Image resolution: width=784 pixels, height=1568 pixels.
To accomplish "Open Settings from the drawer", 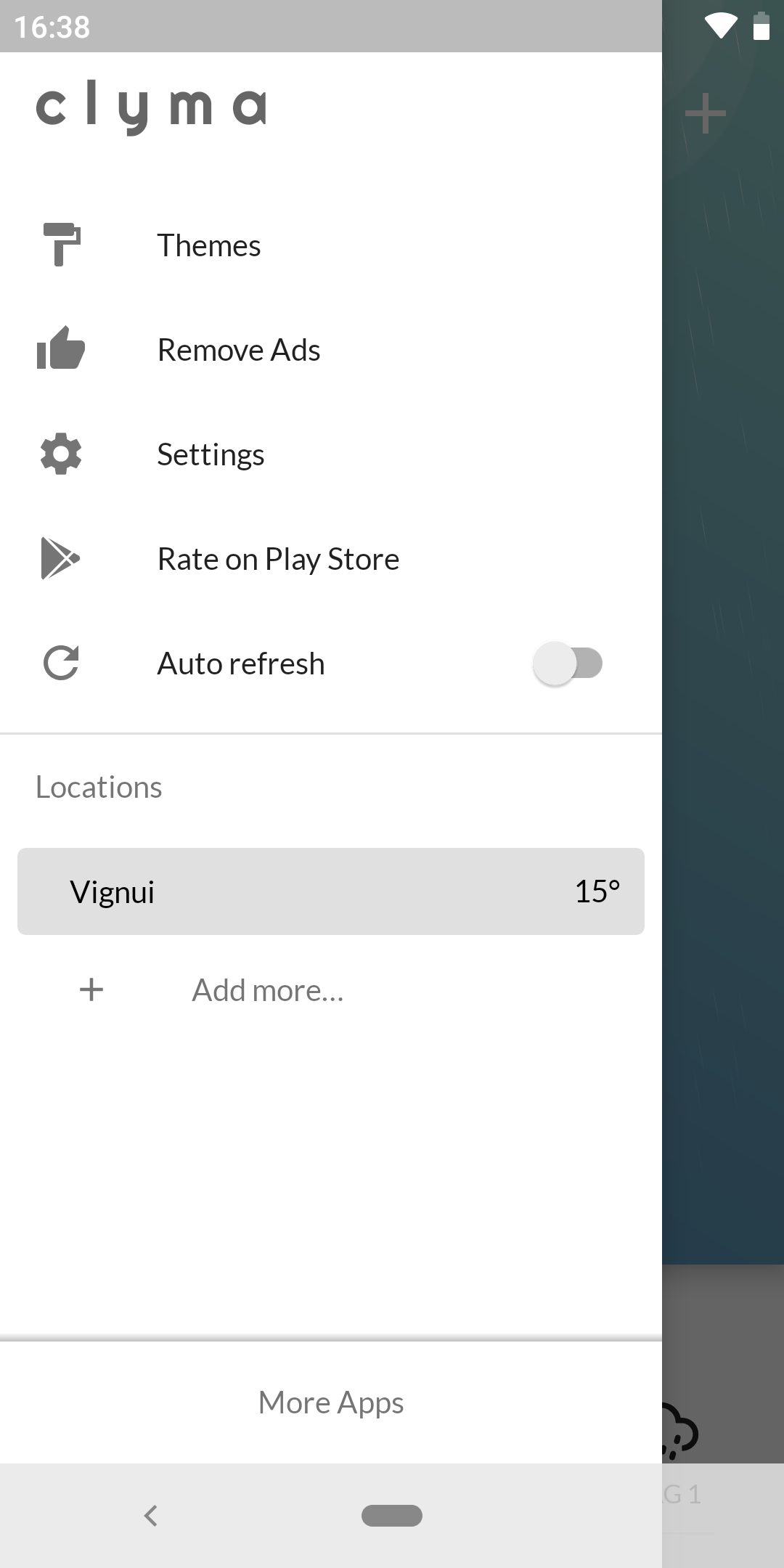I will point(331,454).
